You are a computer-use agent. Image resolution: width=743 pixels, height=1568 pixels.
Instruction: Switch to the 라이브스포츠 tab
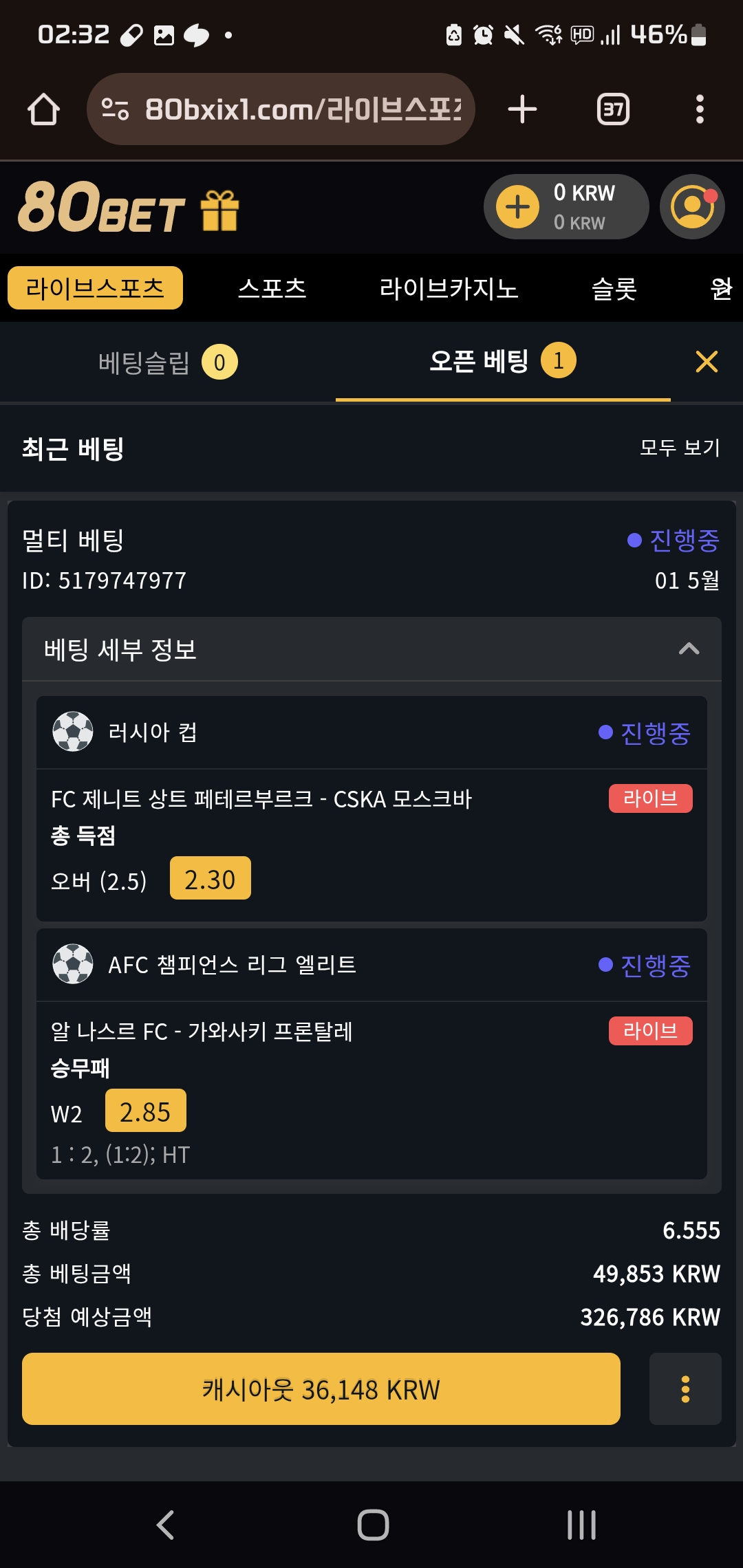[95, 287]
